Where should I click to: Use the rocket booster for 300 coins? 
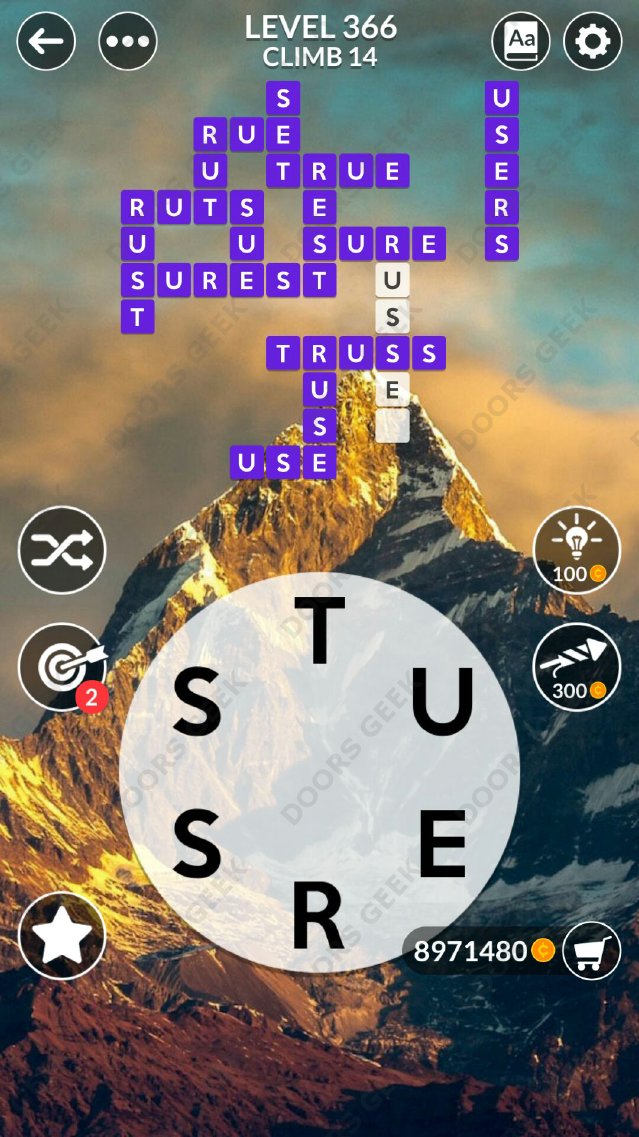(577, 667)
